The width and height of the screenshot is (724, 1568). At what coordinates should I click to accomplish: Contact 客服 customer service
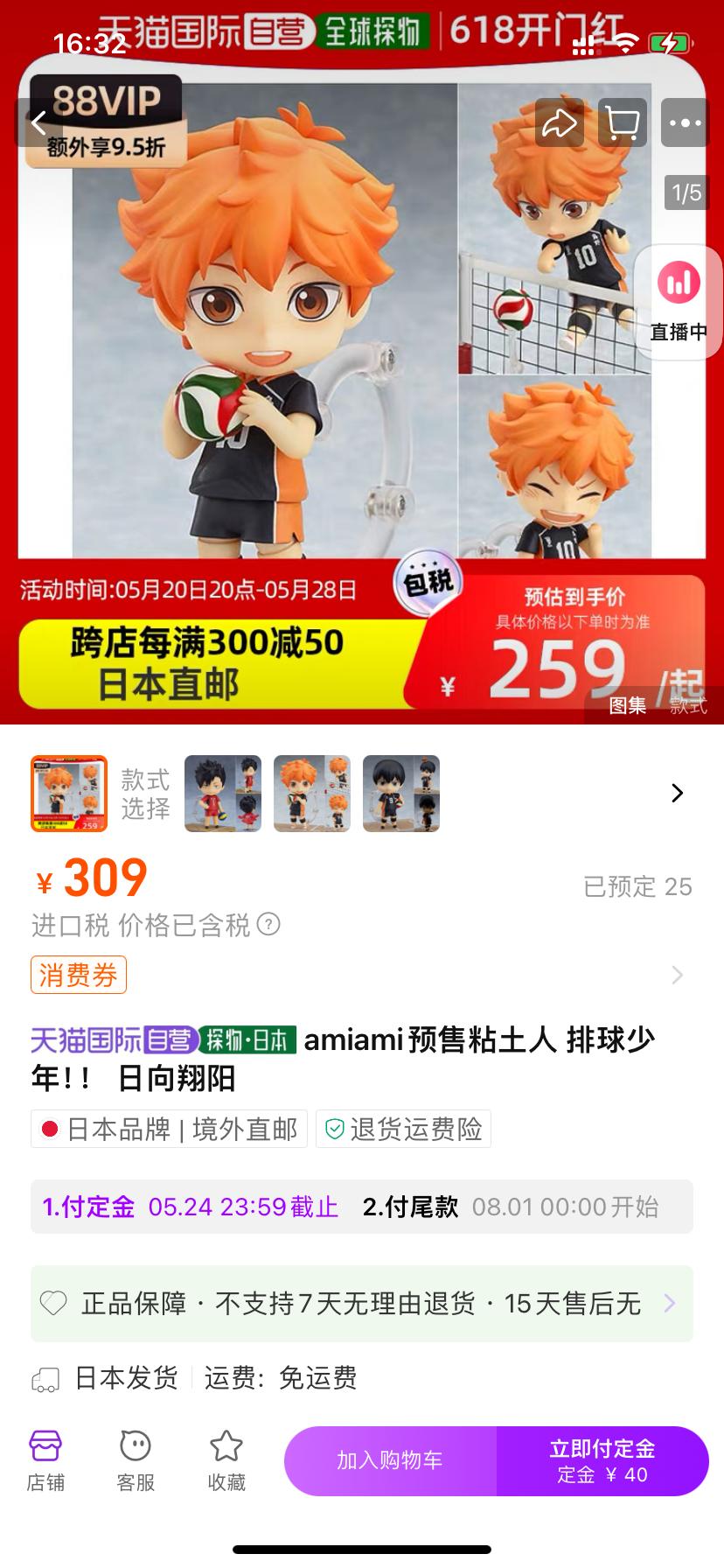(136, 1460)
